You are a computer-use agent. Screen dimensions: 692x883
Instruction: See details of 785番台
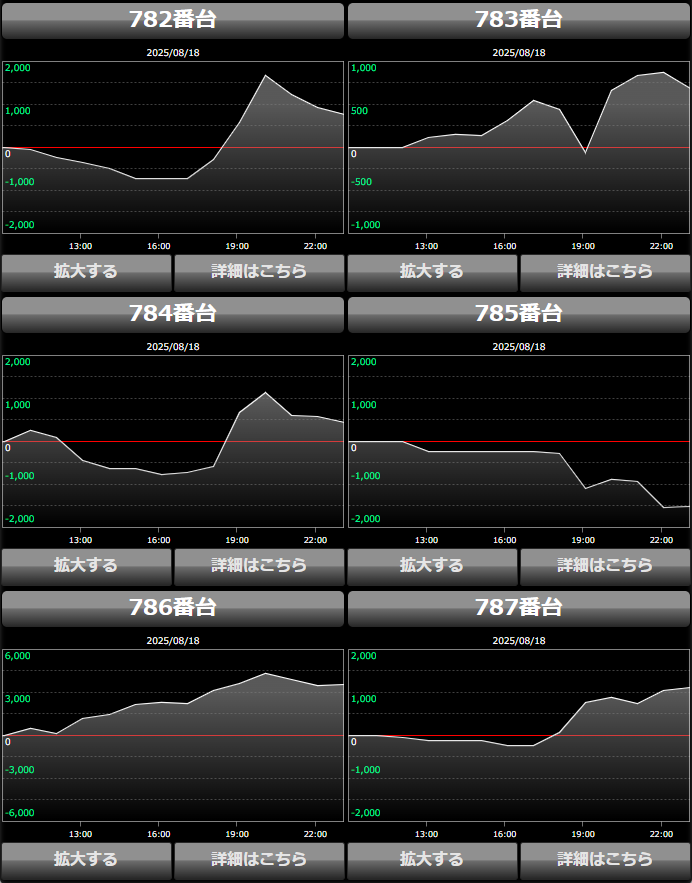coord(605,565)
